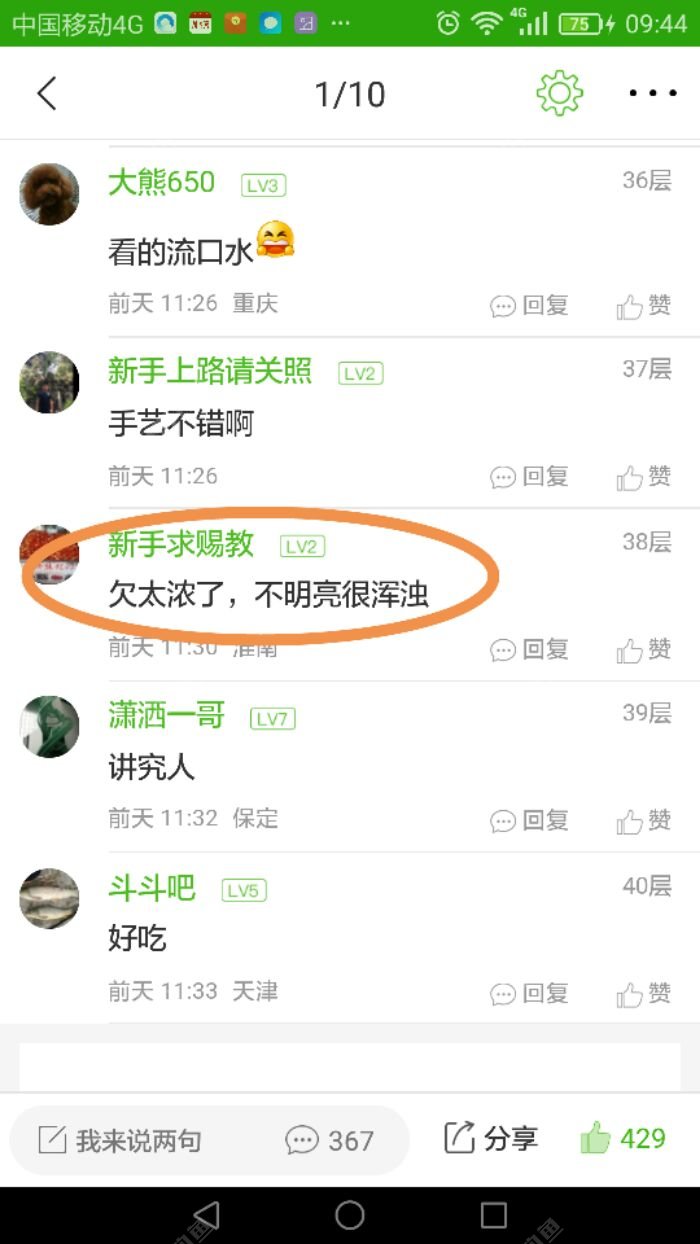Reply to 新手上路请关照's comment

[529, 478]
